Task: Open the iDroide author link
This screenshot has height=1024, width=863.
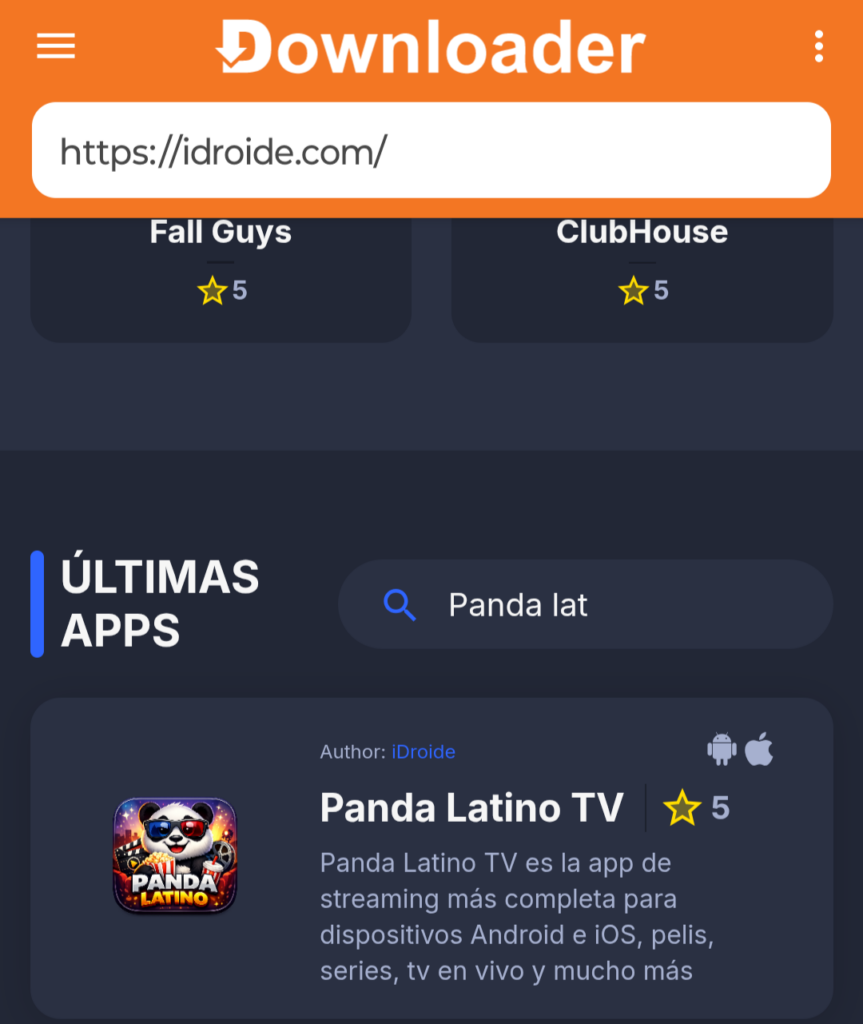Action: [x=423, y=752]
